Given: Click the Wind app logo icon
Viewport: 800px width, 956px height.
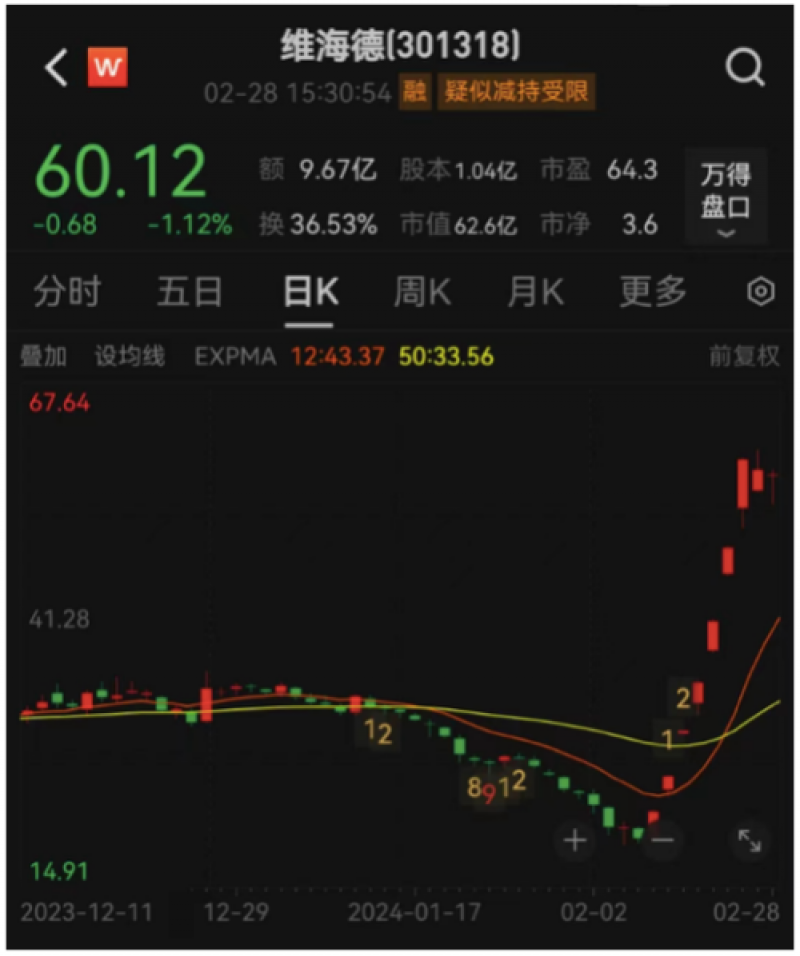Looking at the screenshot, I should (106, 66).
